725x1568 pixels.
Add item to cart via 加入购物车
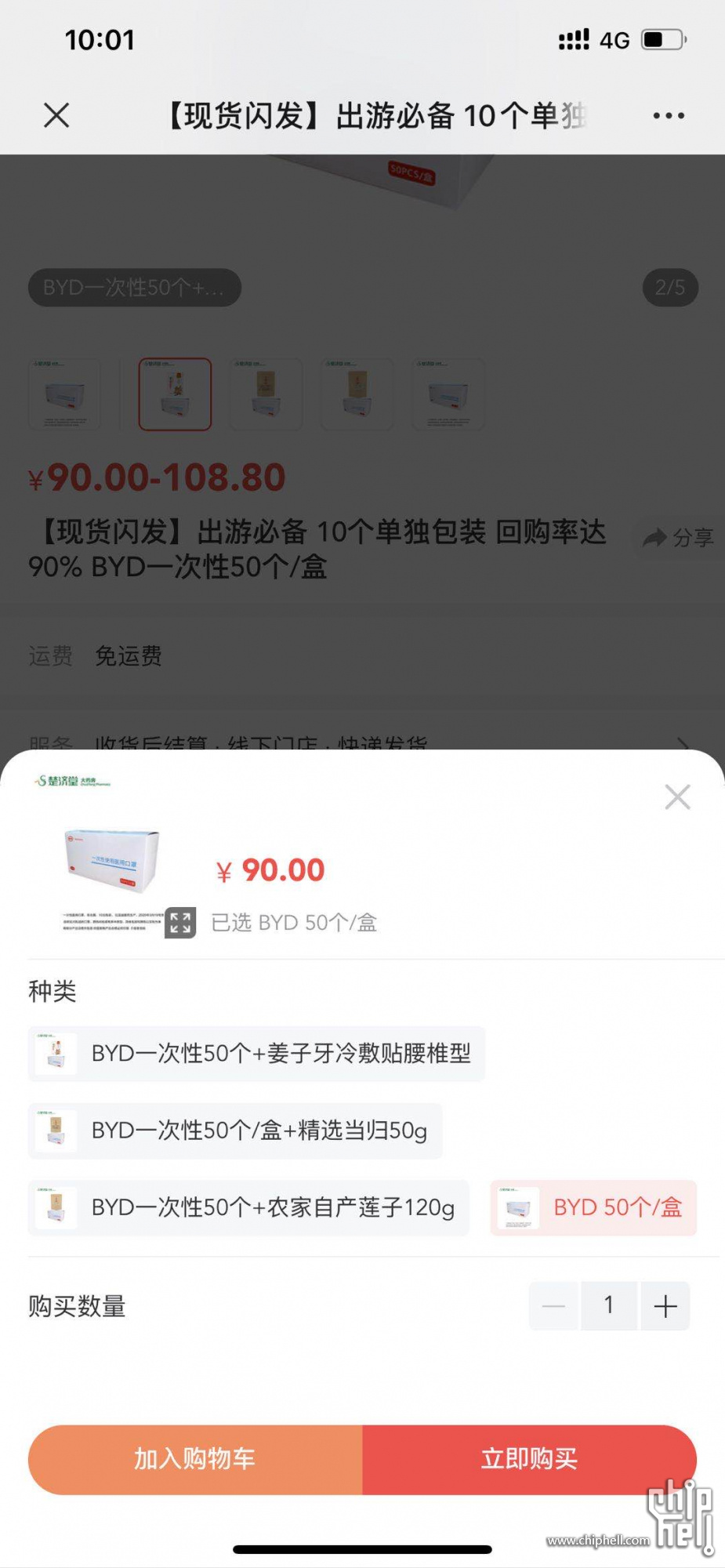[195, 1459]
